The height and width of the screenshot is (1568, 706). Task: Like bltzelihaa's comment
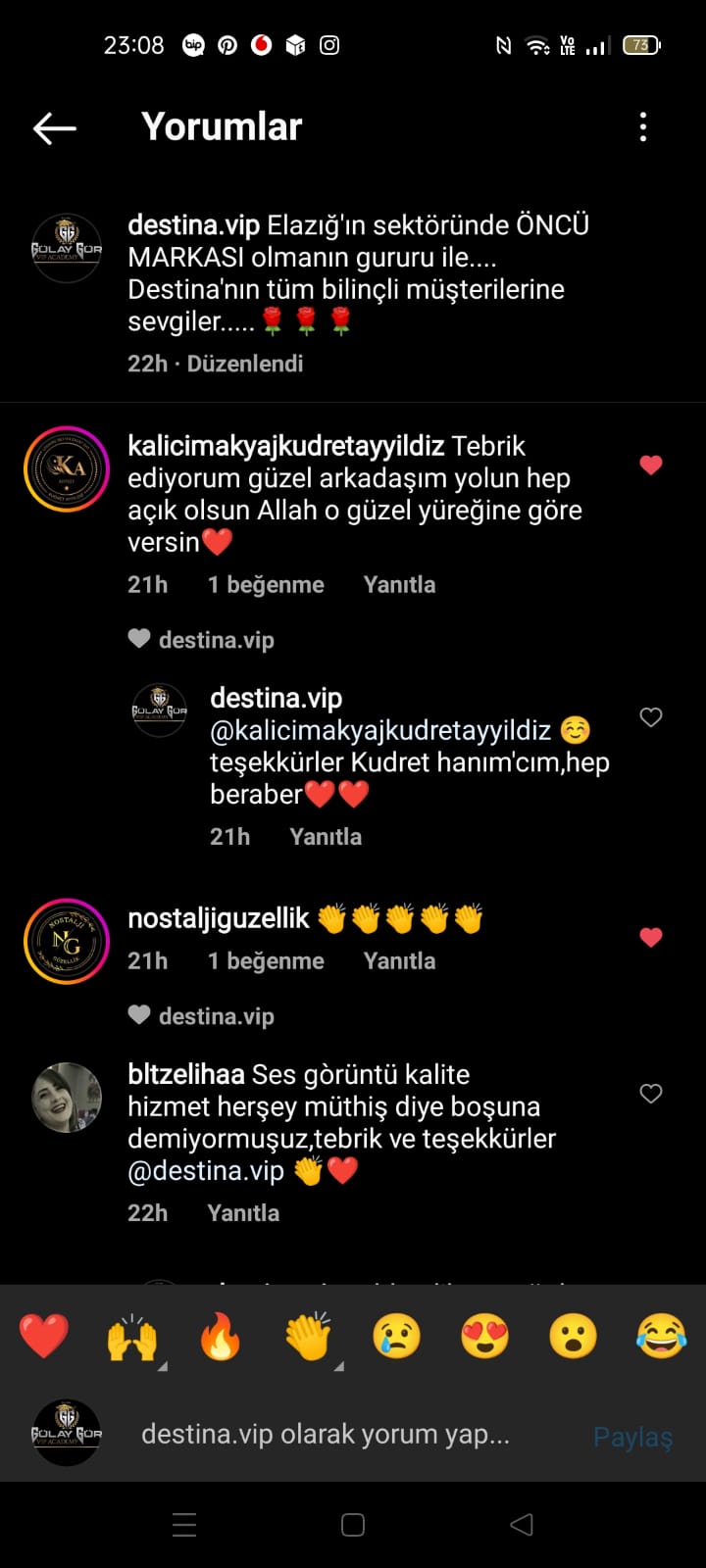coord(651,1094)
